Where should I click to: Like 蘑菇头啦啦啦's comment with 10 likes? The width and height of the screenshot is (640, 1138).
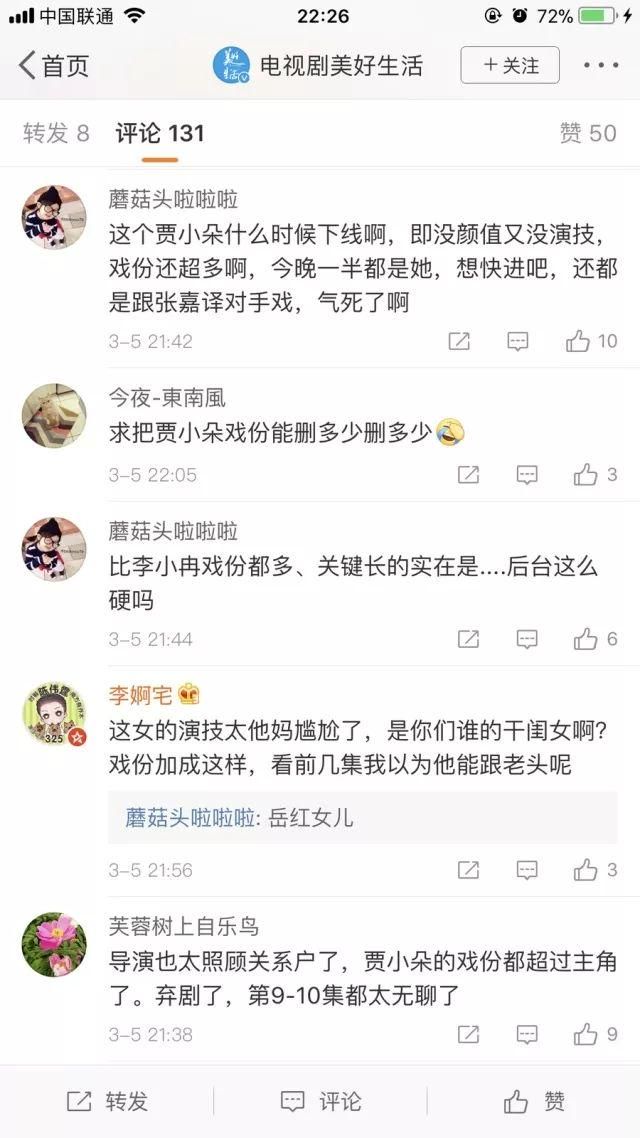pos(592,341)
